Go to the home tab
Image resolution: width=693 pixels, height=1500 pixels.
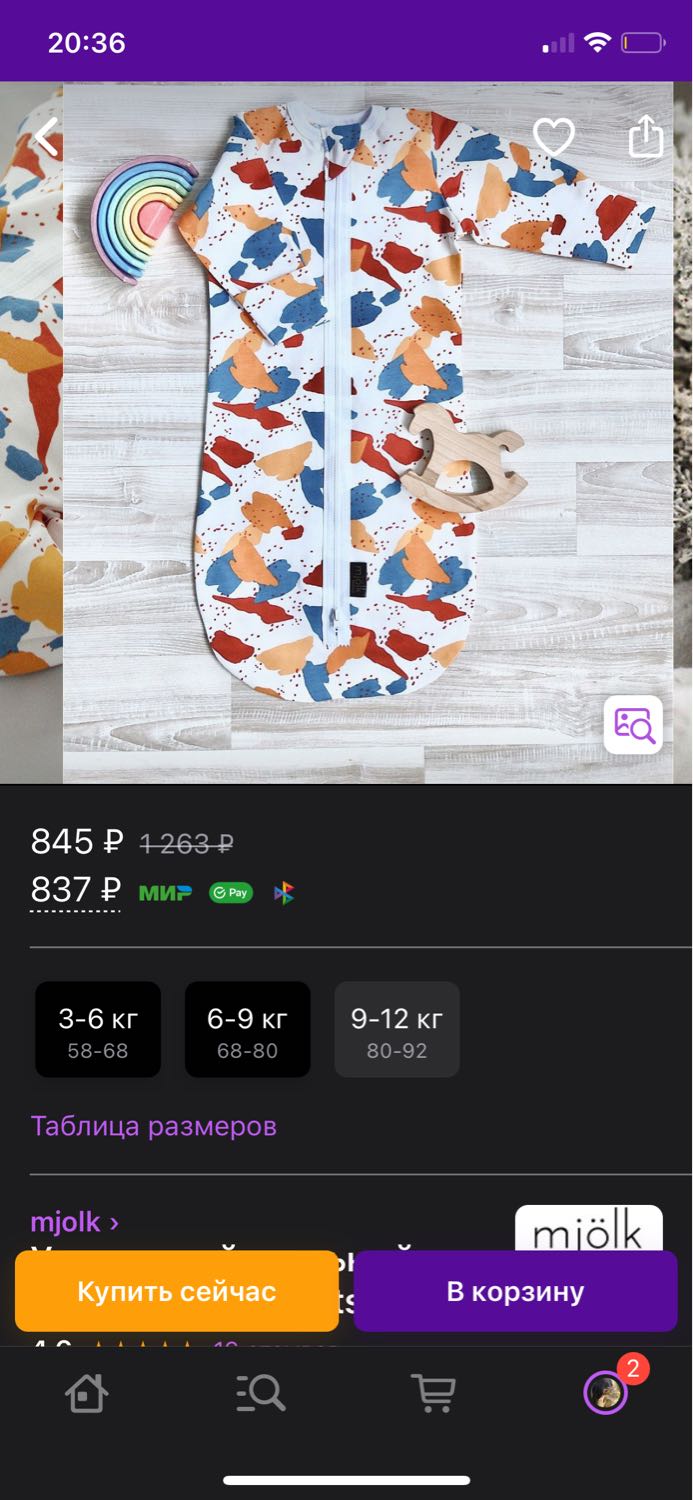pyautogui.click(x=86, y=1393)
